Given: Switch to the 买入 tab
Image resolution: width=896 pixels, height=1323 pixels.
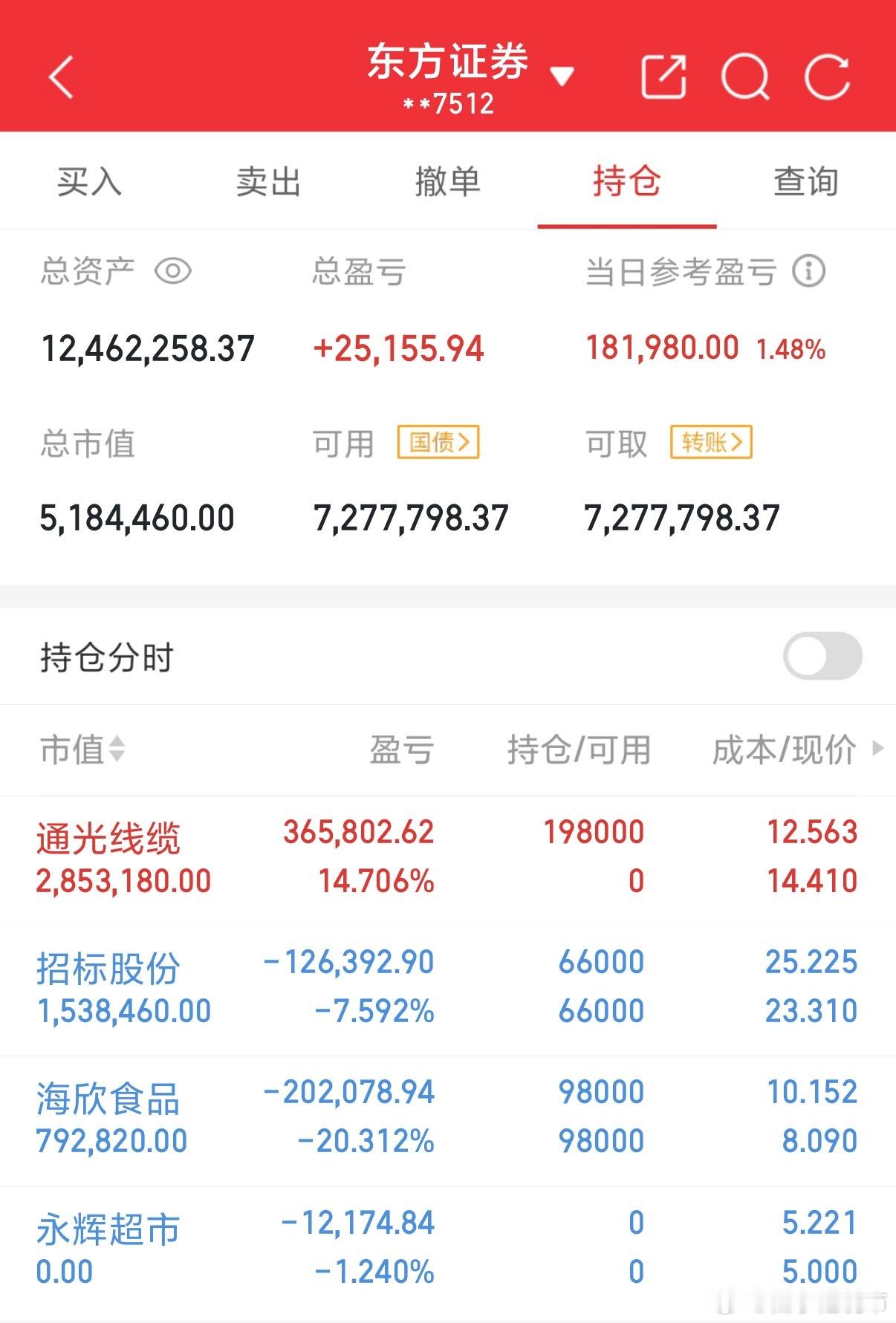Looking at the screenshot, I should [x=87, y=181].
